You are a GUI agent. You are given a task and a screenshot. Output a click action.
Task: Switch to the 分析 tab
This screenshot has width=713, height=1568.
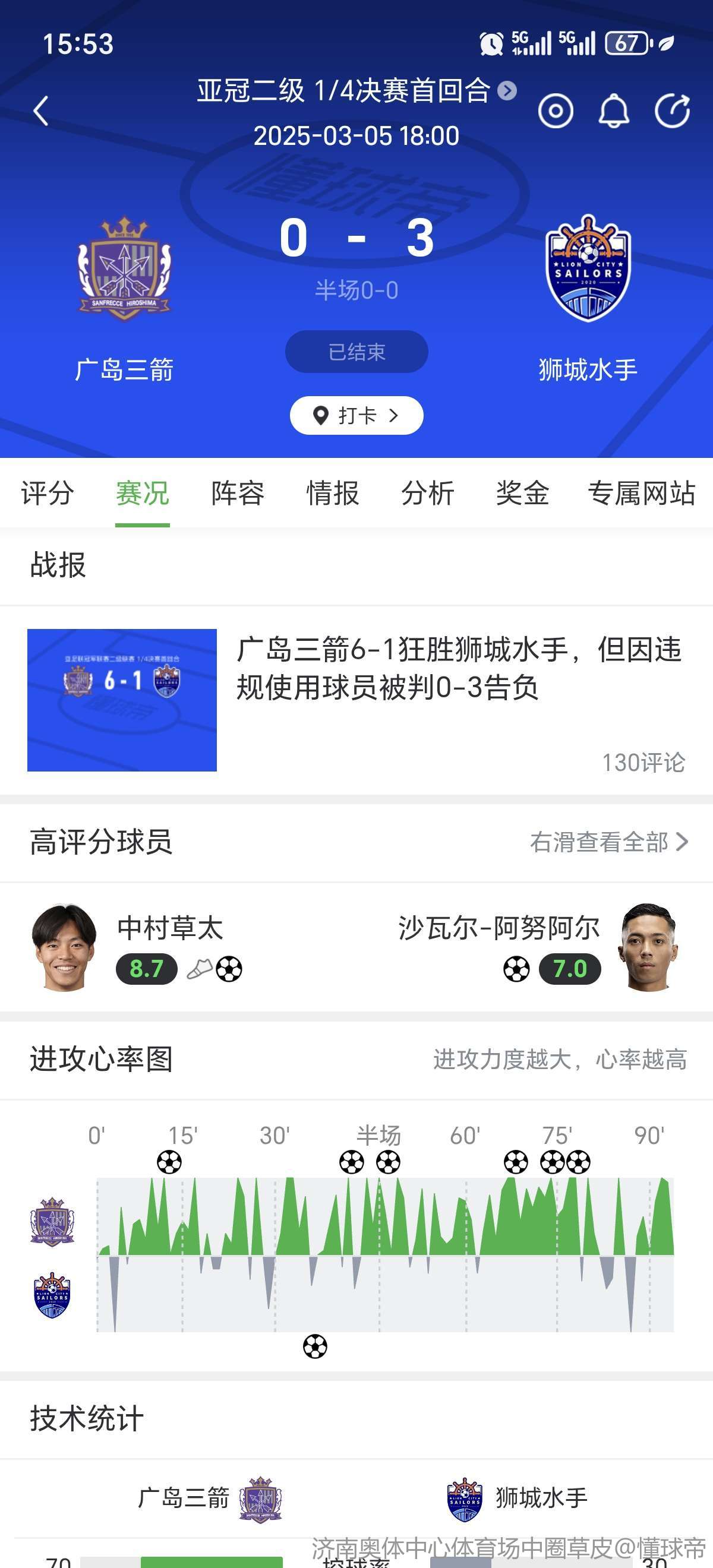(x=427, y=493)
